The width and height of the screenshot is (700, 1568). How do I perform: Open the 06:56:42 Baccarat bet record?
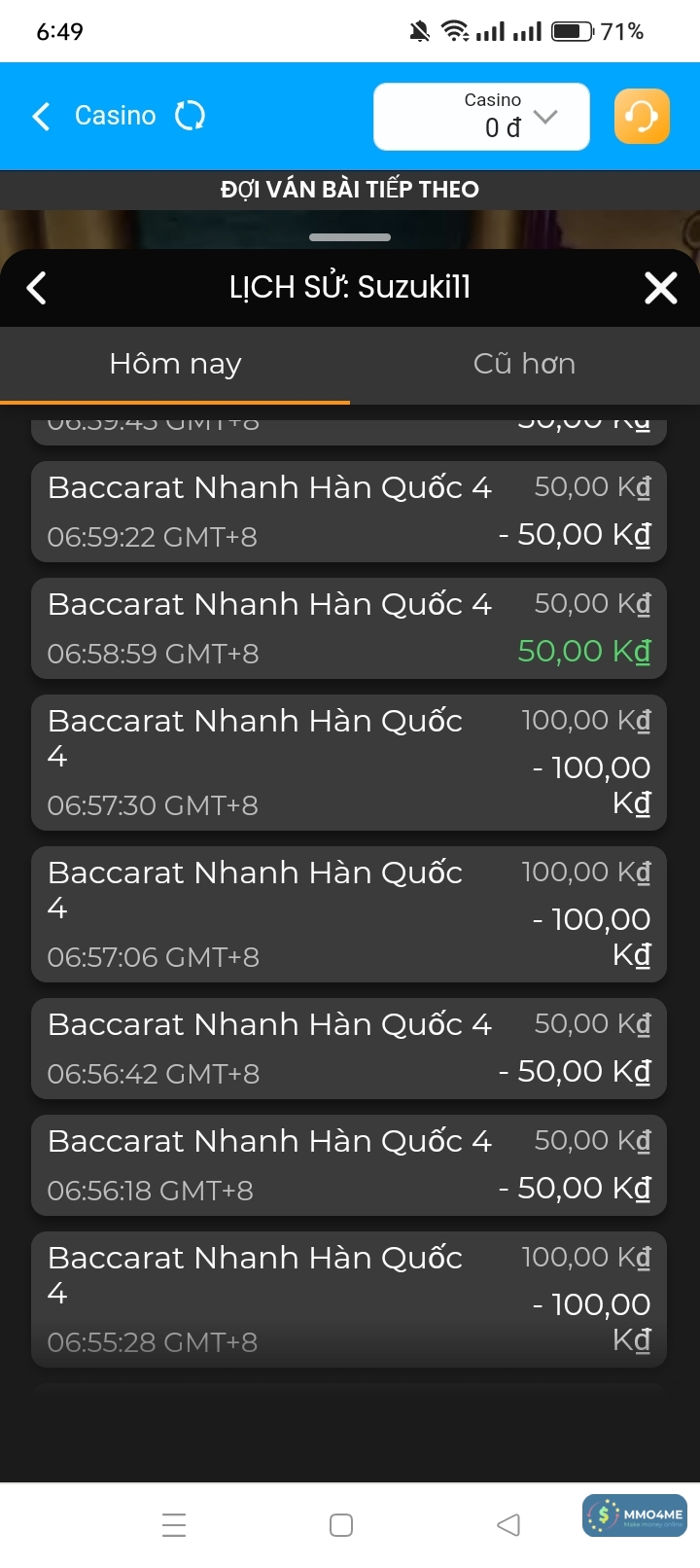[x=349, y=1049]
